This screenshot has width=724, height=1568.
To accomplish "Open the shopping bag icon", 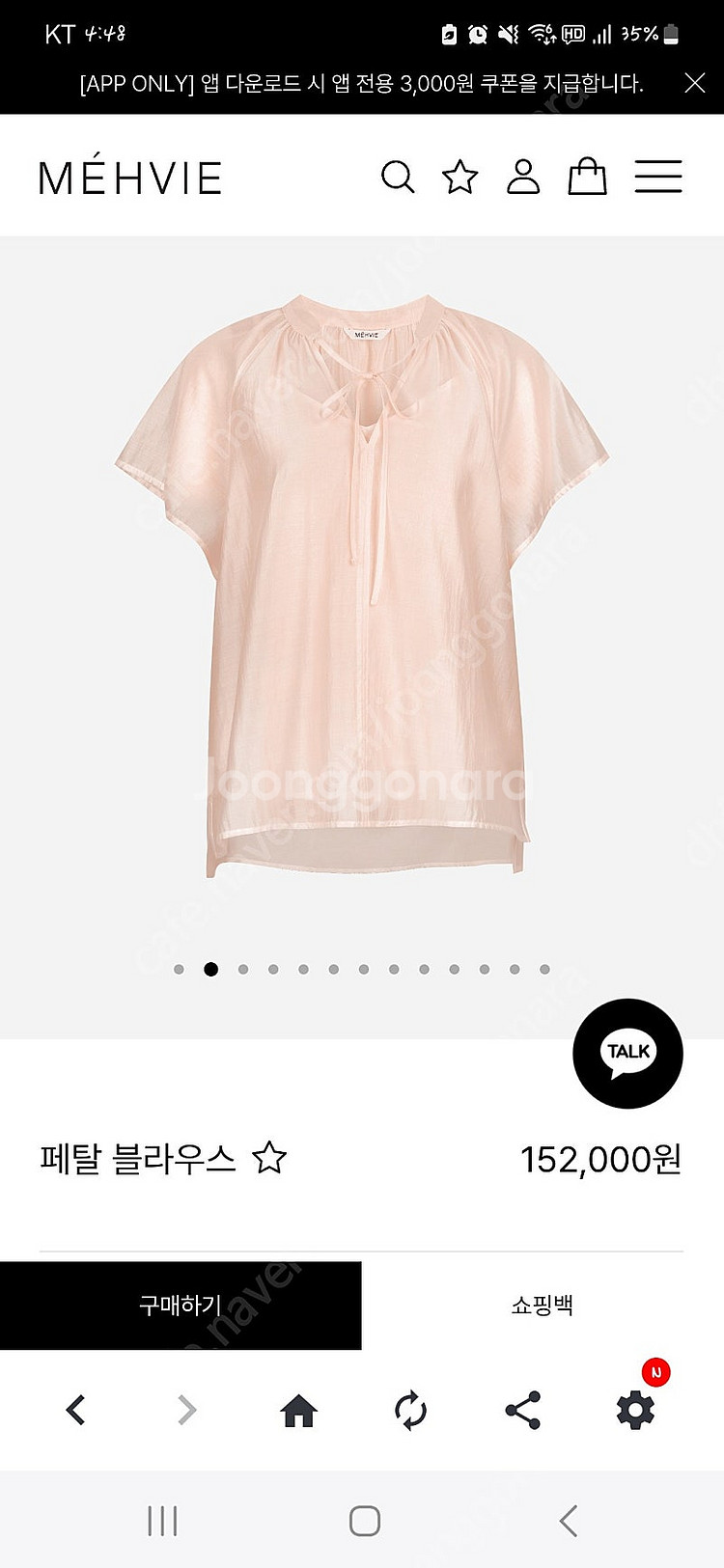I will [587, 178].
